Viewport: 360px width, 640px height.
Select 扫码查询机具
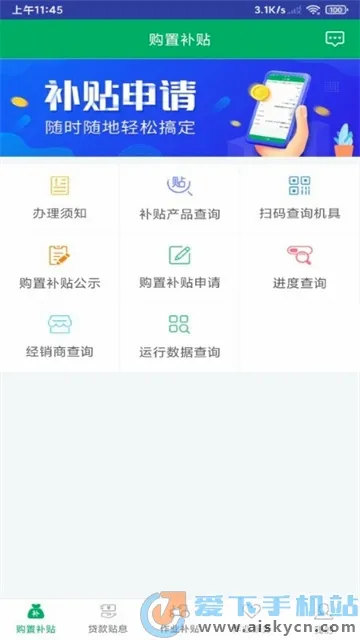point(300,198)
